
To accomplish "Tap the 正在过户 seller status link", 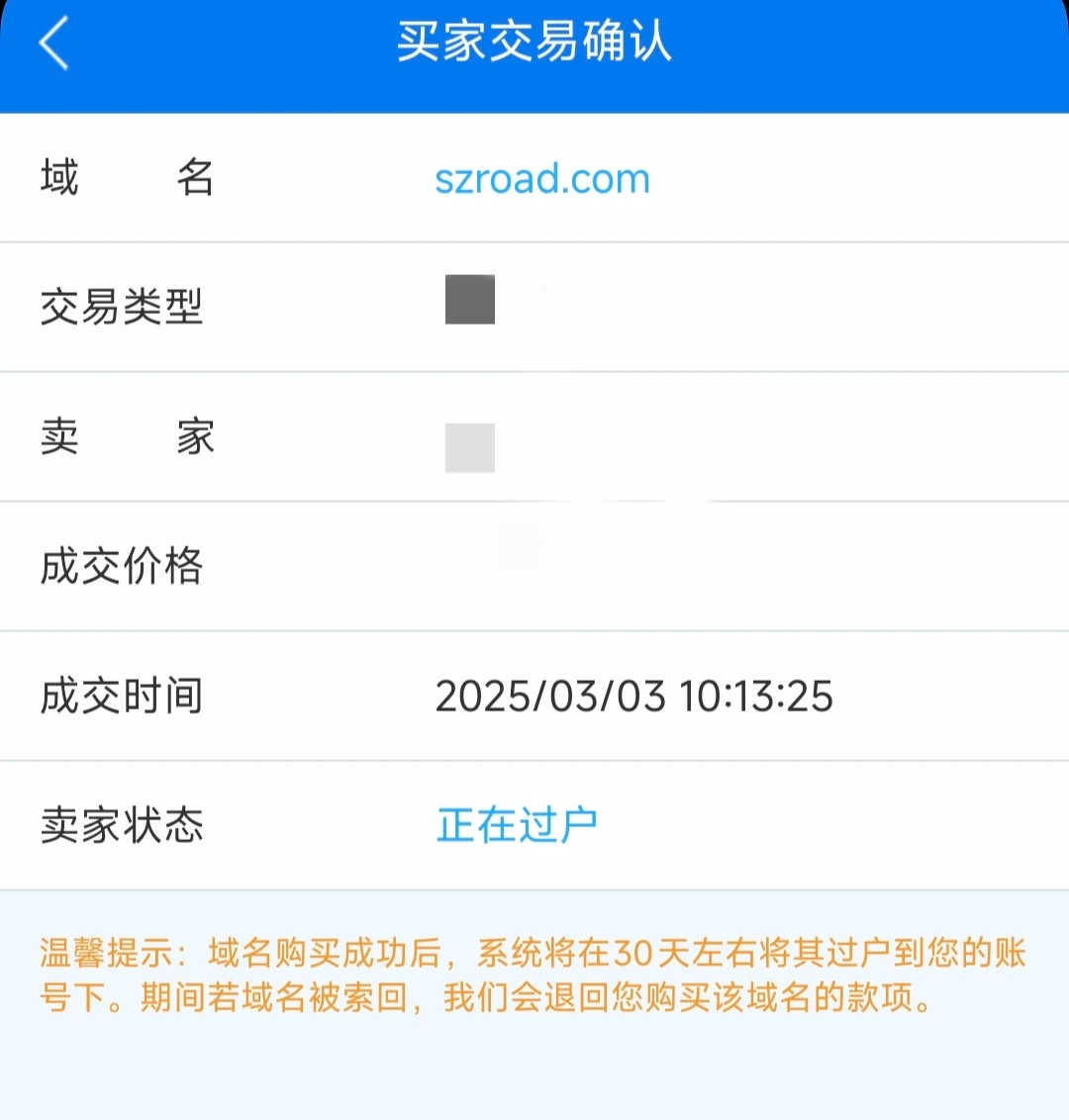I will 517,825.
